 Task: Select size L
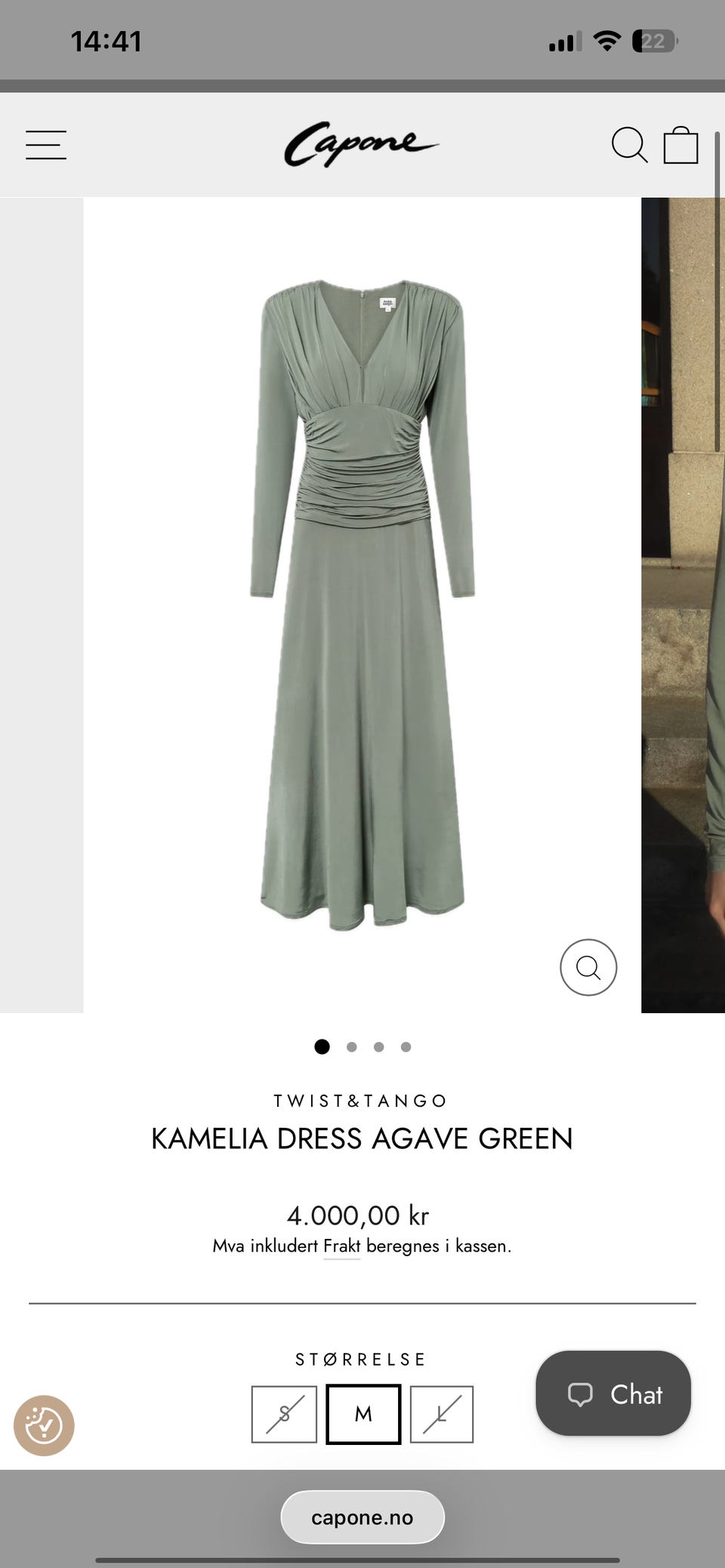[x=442, y=1414]
